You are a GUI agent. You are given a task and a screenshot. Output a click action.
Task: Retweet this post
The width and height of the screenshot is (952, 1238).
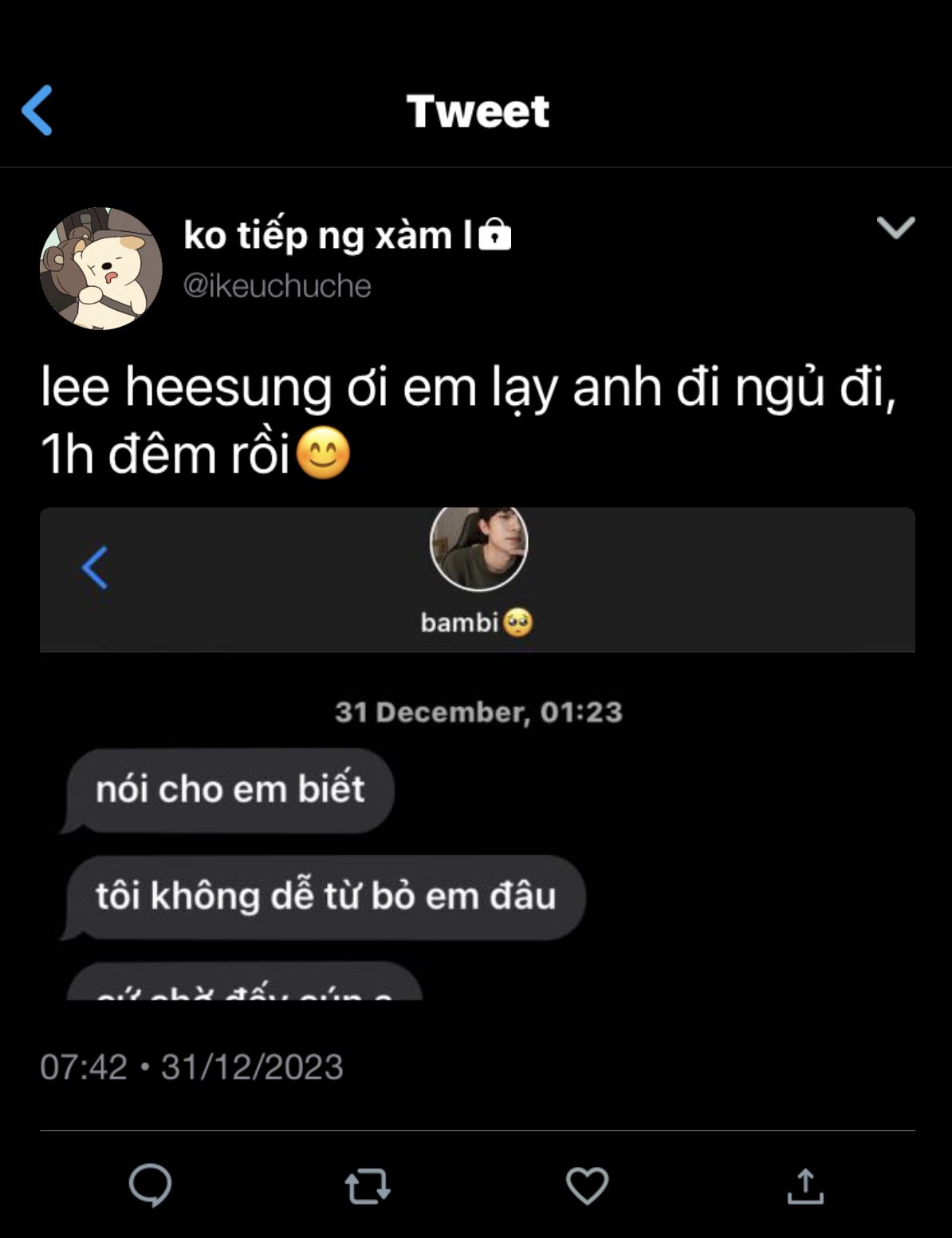[368, 1185]
